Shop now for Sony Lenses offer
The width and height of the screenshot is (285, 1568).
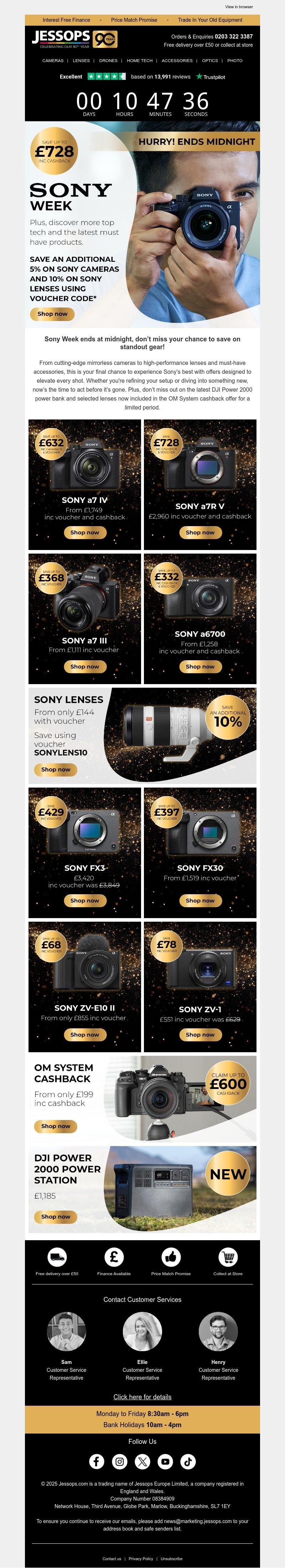pyautogui.click(x=55, y=769)
